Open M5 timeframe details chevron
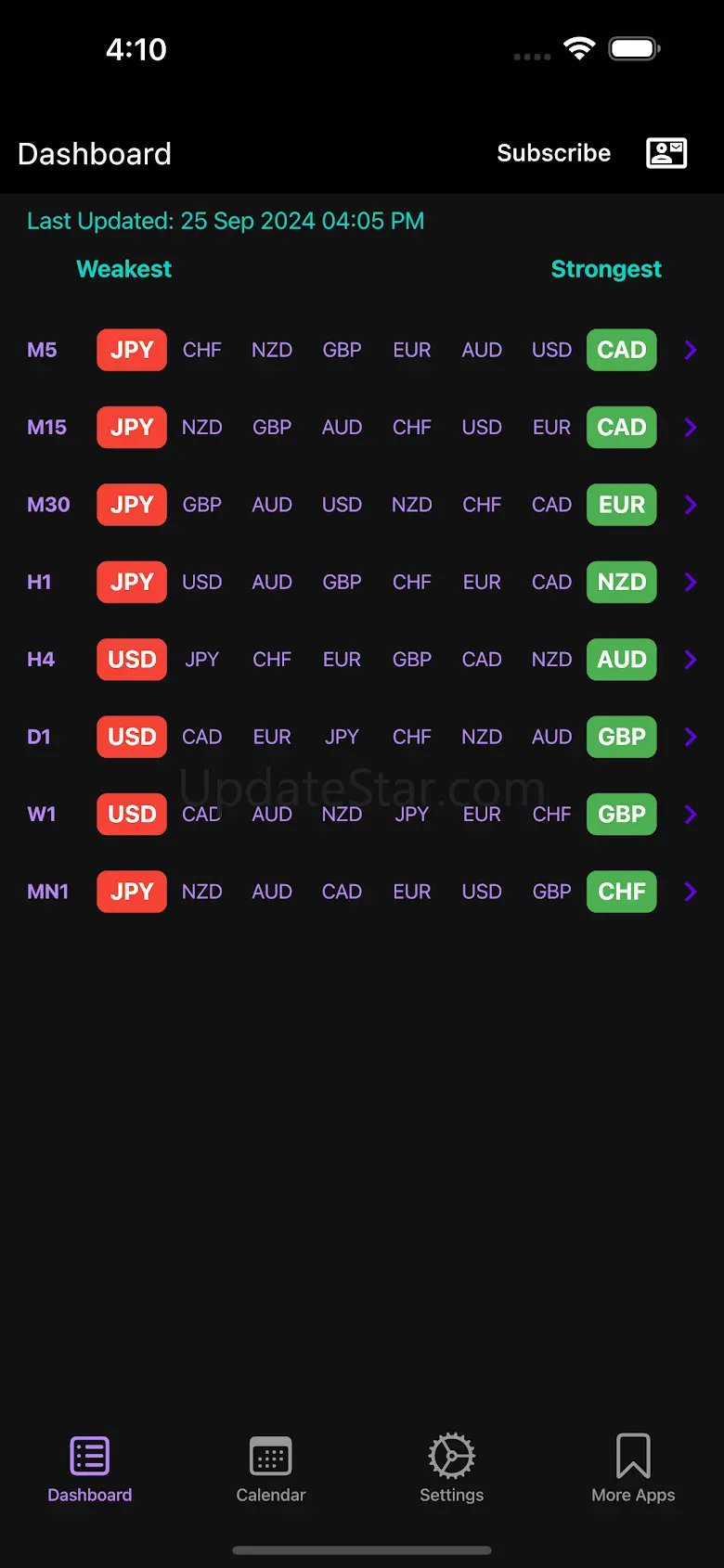 pyautogui.click(x=691, y=350)
